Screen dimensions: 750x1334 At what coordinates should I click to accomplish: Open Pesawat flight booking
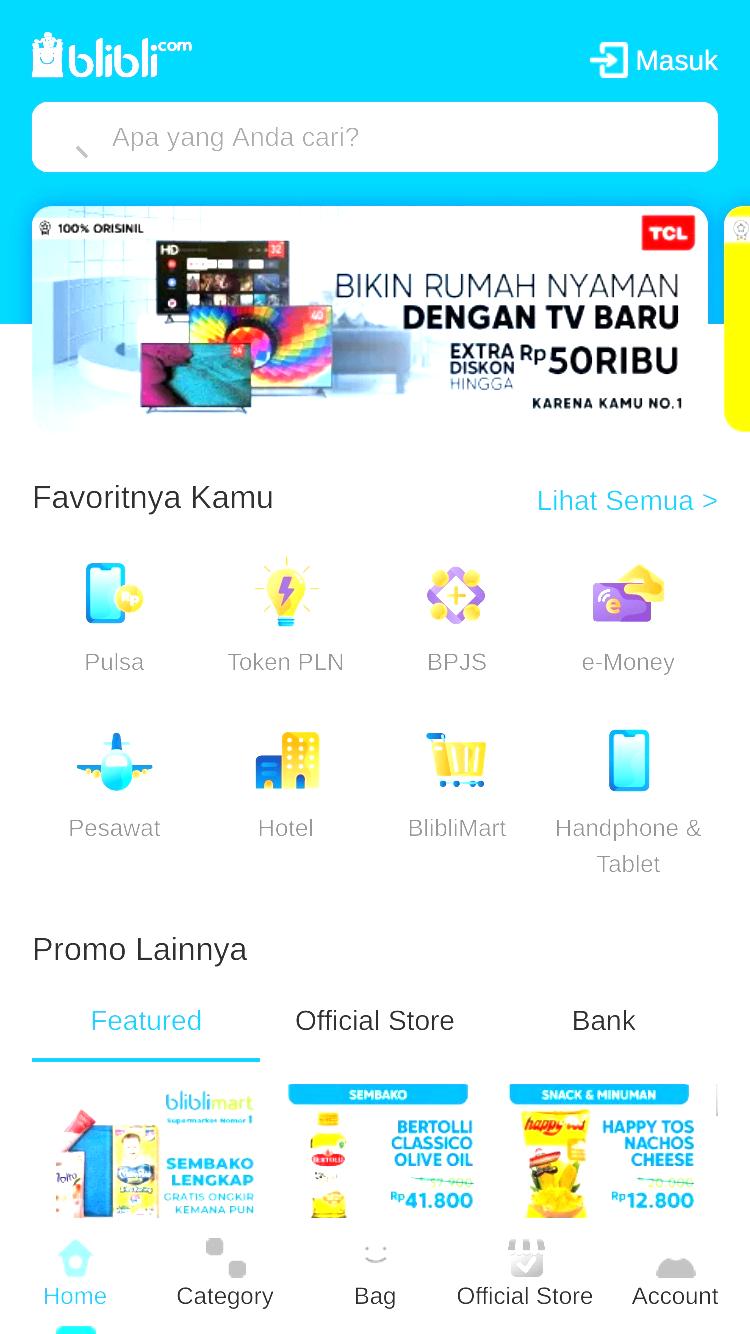pos(114,785)
